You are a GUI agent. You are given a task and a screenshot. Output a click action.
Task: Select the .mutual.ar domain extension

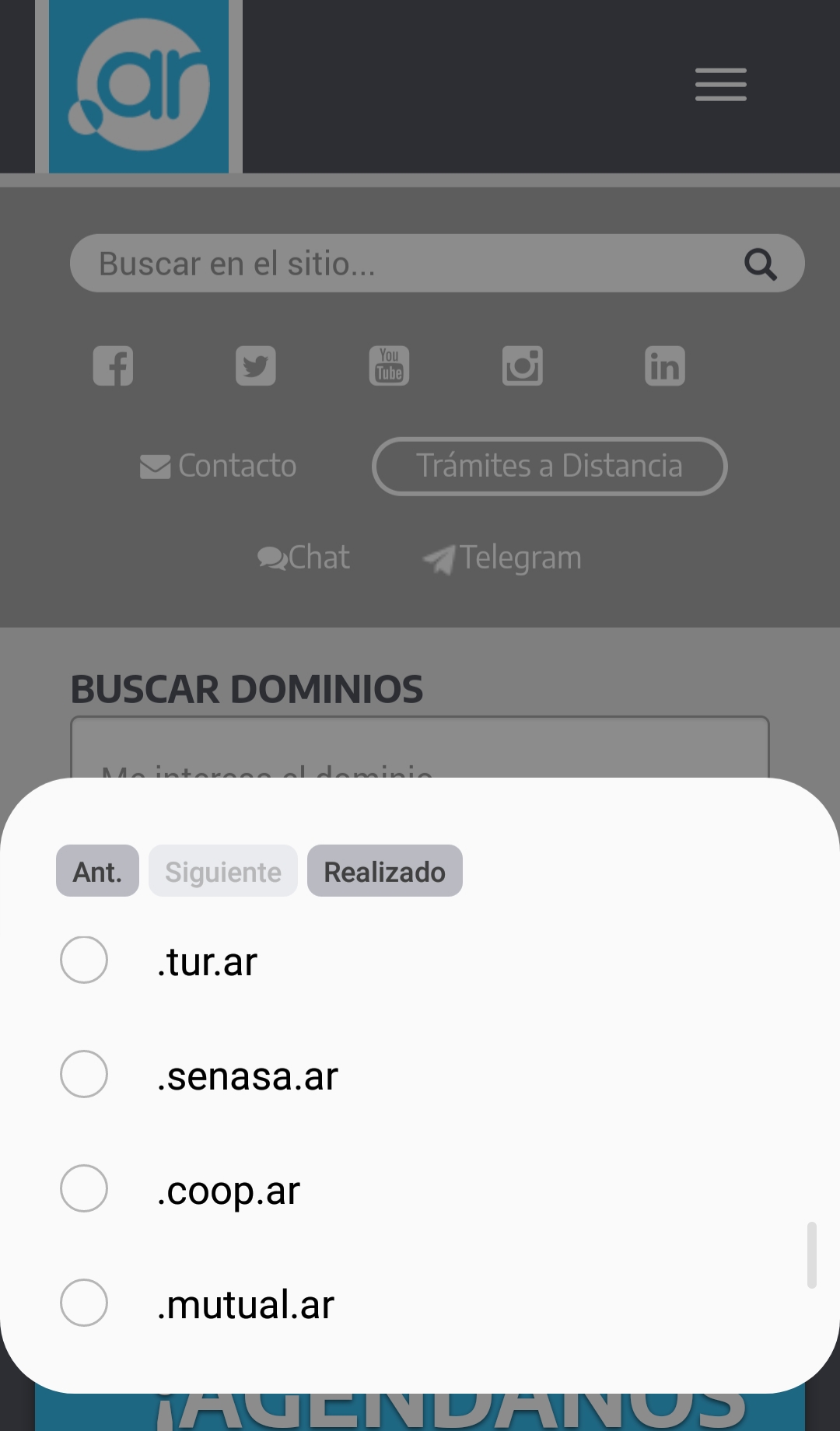(x=84, y=1303)
